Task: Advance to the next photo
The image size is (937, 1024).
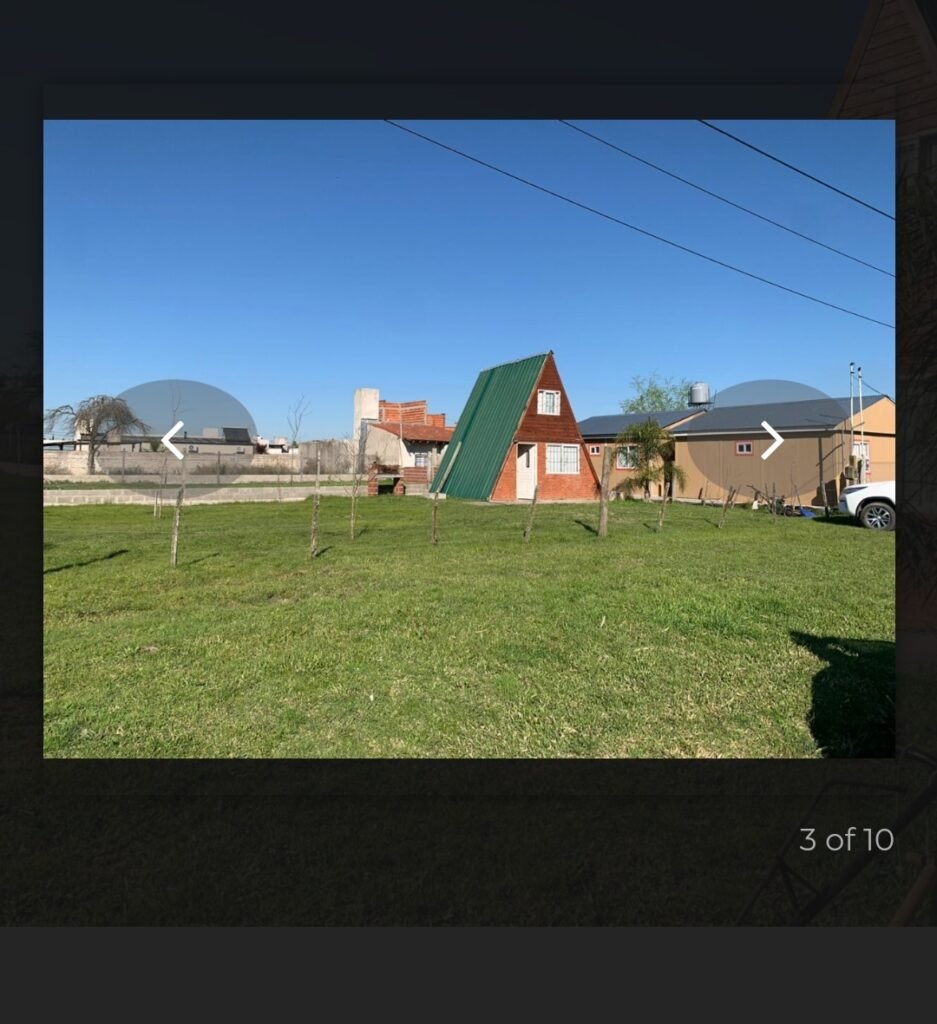Action: click(x=771, y=440)
